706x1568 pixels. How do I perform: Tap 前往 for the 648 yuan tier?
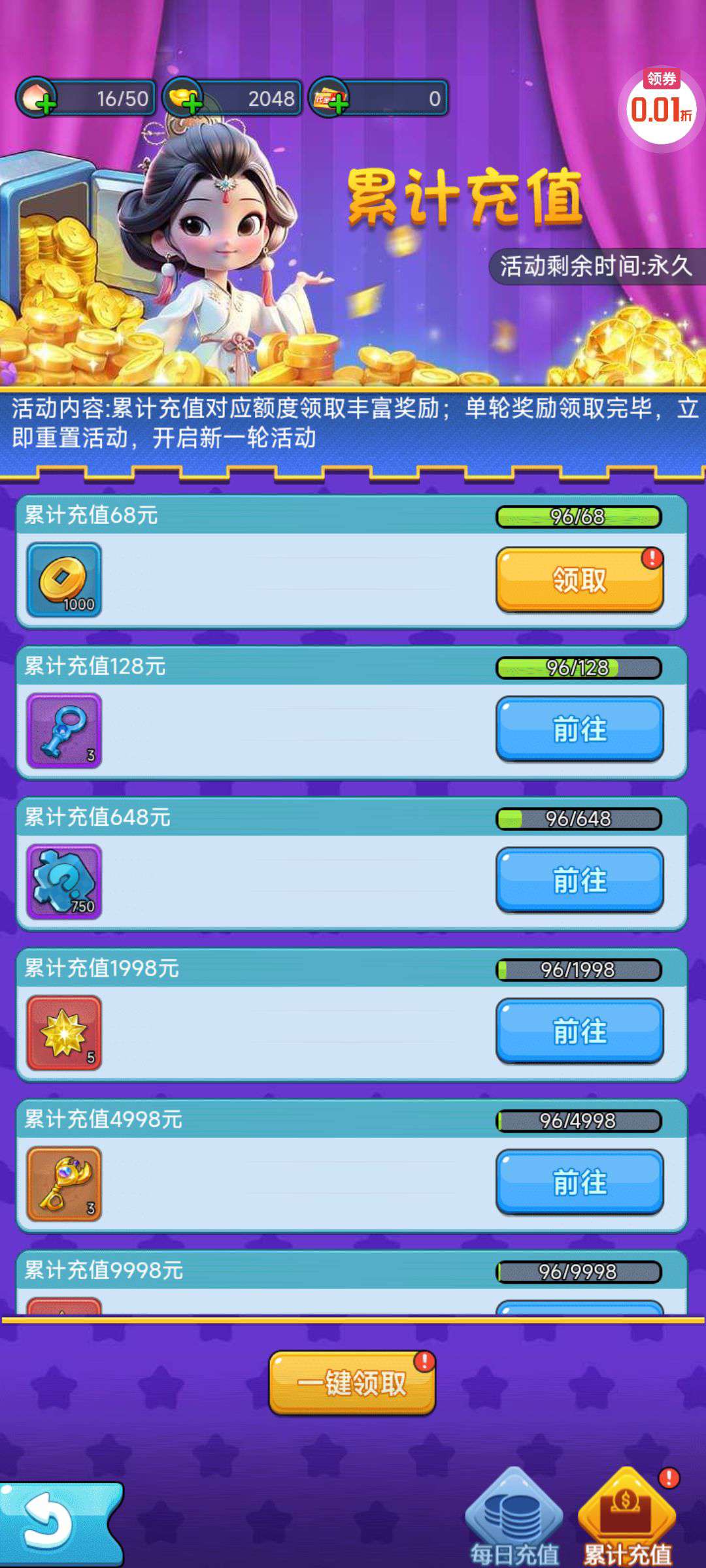click(x=579, y=880)
